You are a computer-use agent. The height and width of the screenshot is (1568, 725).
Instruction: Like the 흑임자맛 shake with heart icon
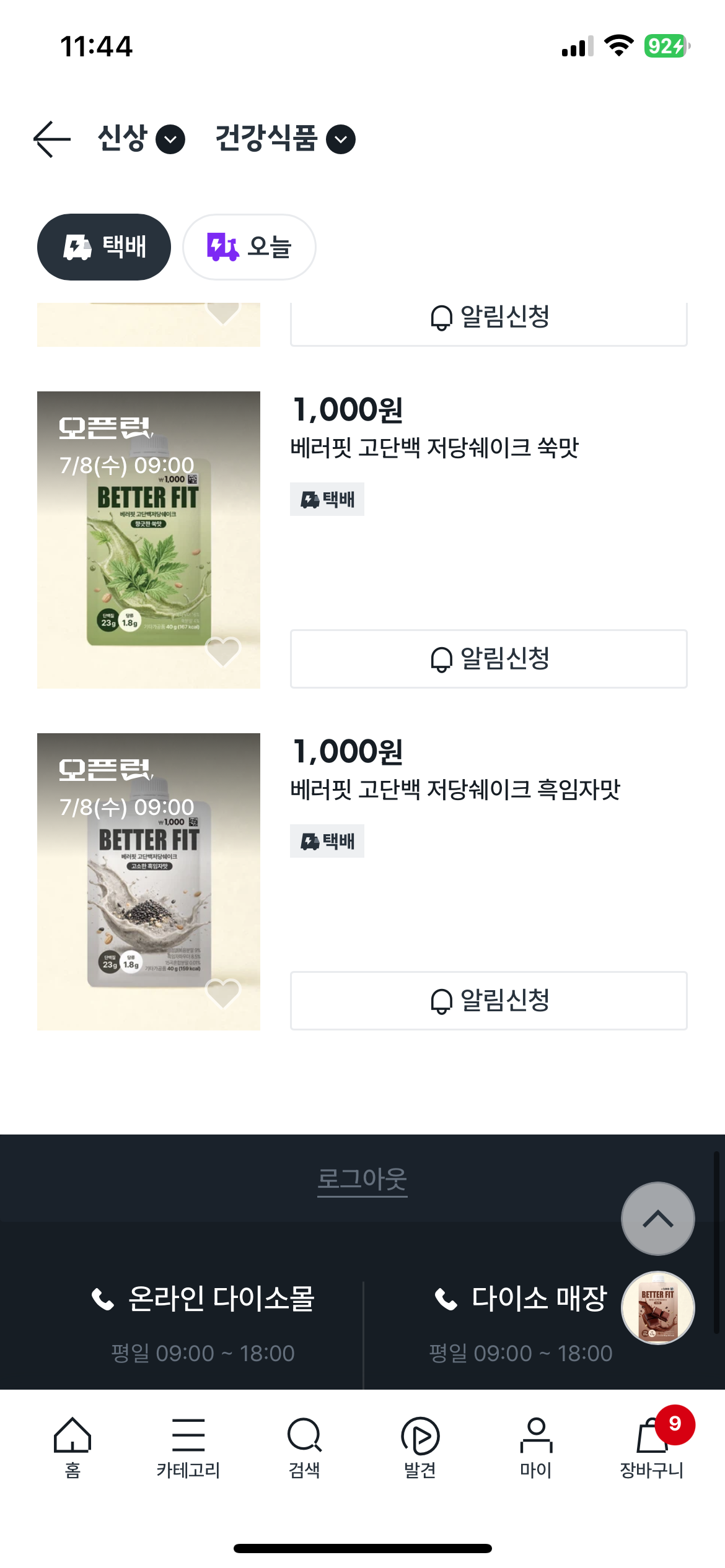coord(223,993)
